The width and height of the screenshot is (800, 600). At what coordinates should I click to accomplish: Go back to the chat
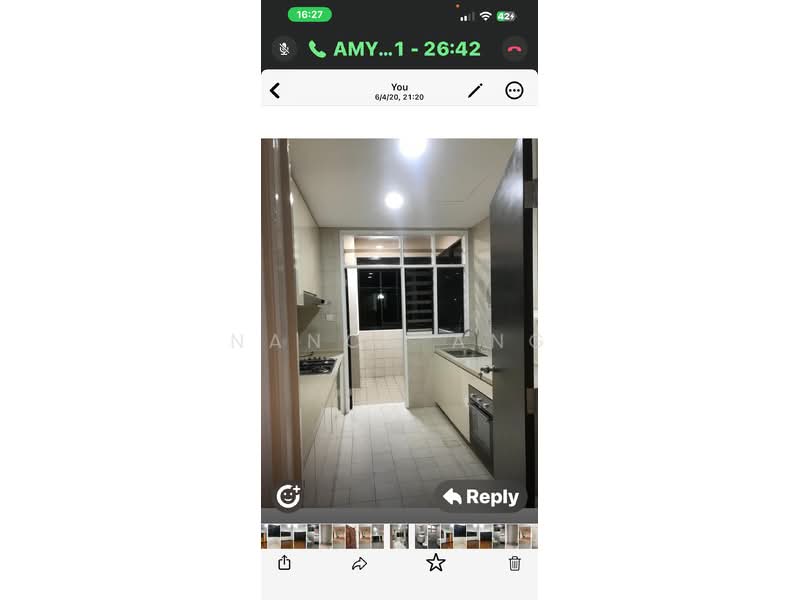pyautogui.click(x=275, y=91)
